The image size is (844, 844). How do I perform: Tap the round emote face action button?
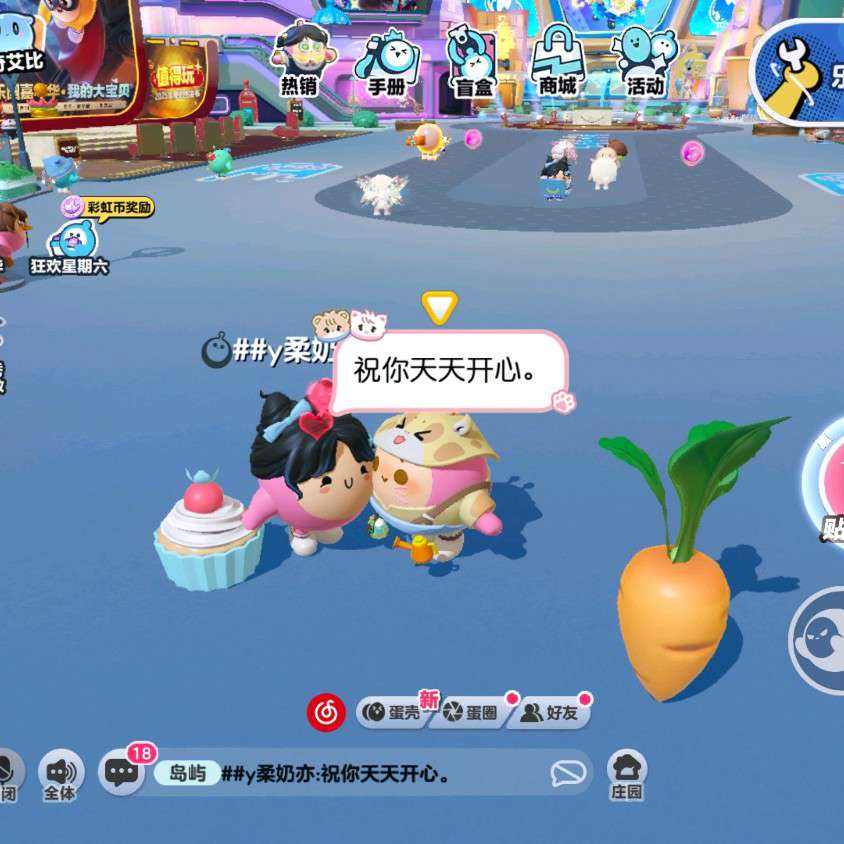pyautogui.click(x=822, y=640)
